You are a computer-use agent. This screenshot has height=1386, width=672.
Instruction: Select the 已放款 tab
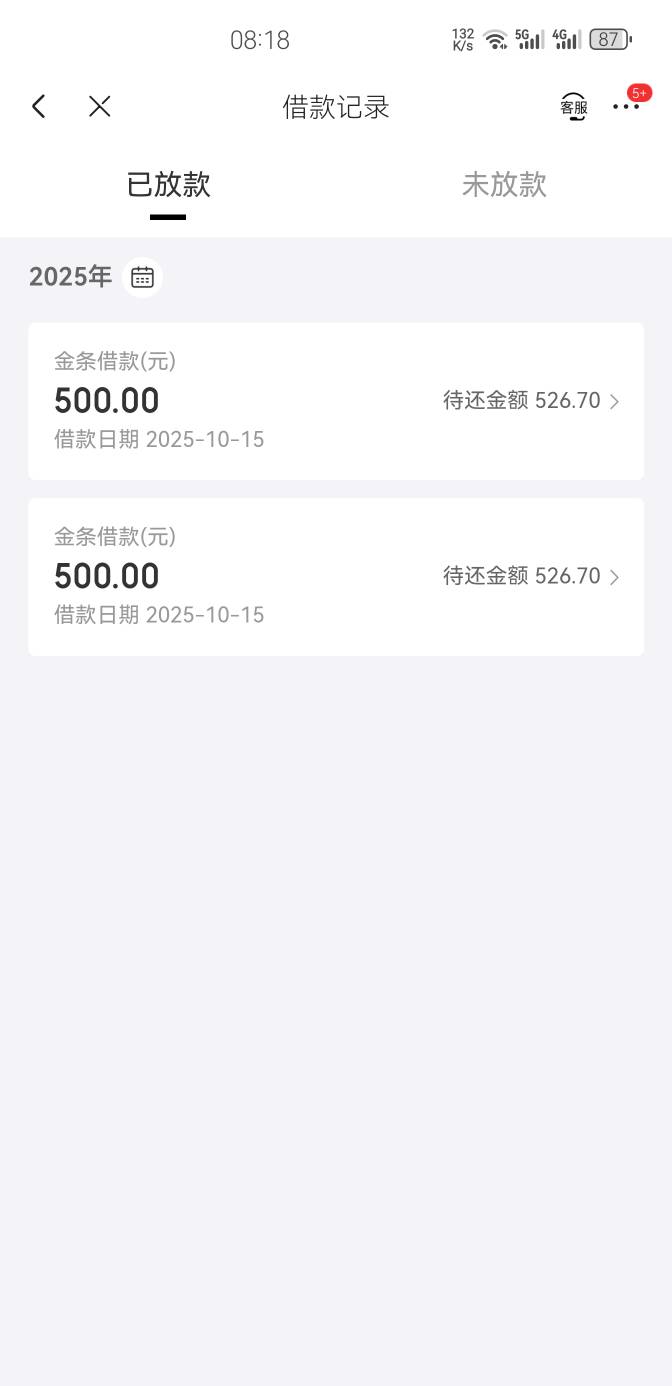(168, 185)
